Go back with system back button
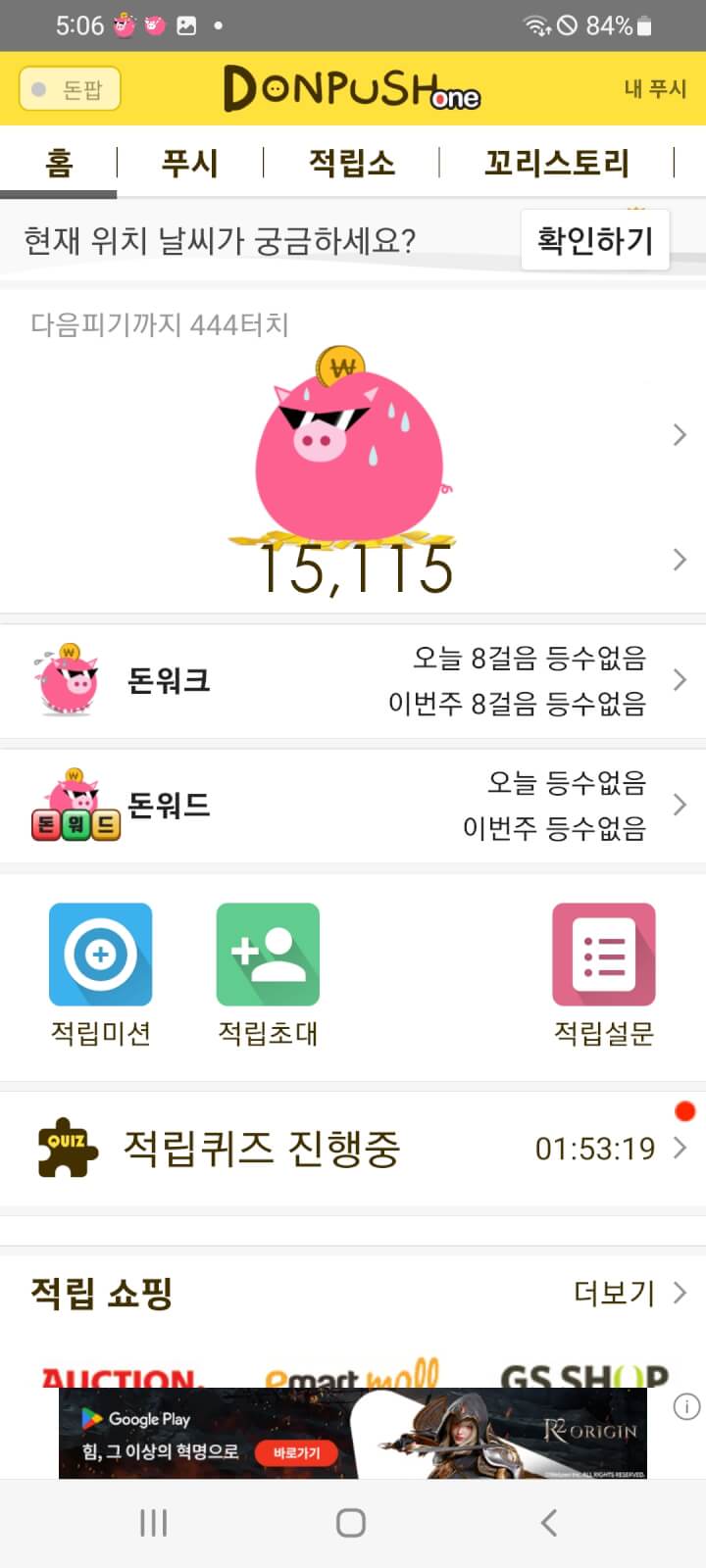 point(549,1523)
